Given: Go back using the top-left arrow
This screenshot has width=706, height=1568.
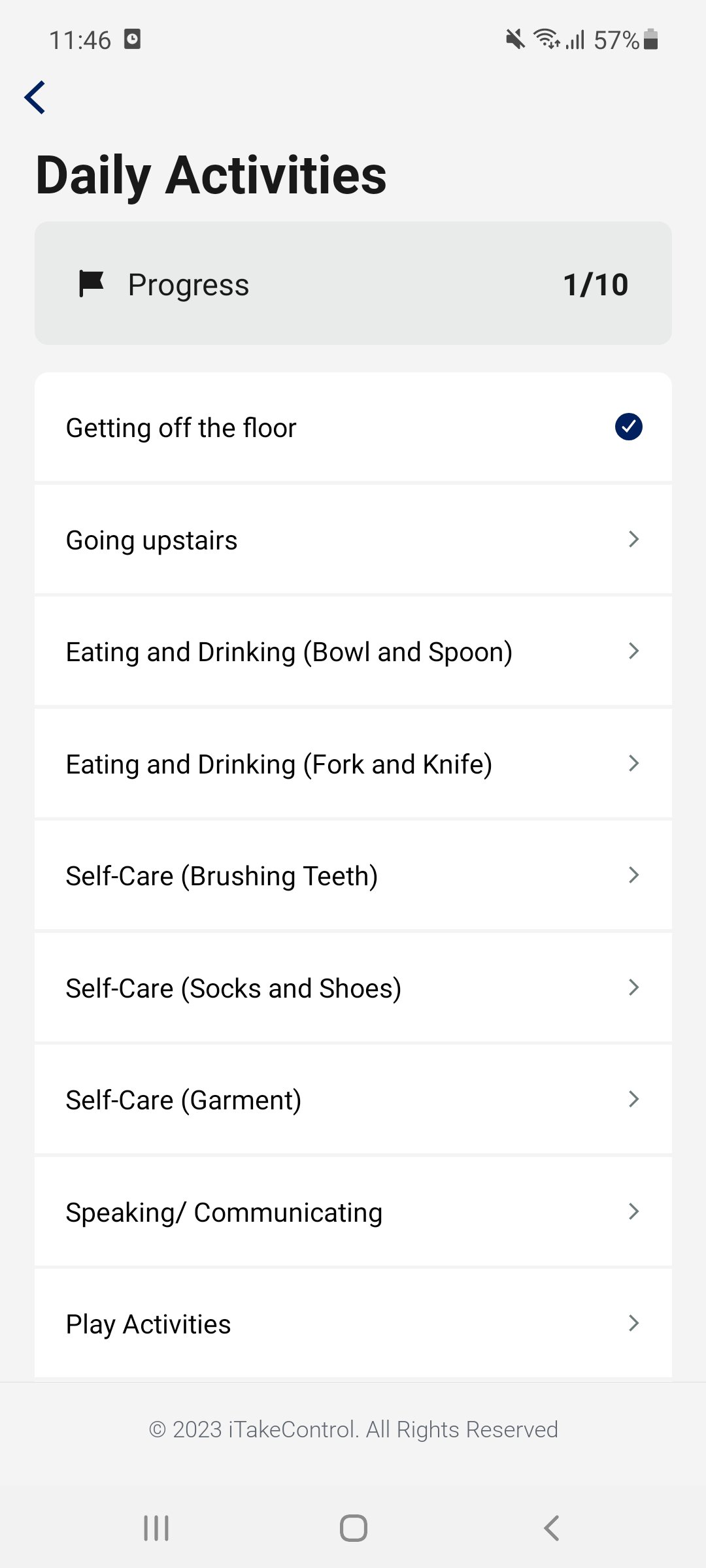Looking at the screenshot, I should (x=35, y=97).
